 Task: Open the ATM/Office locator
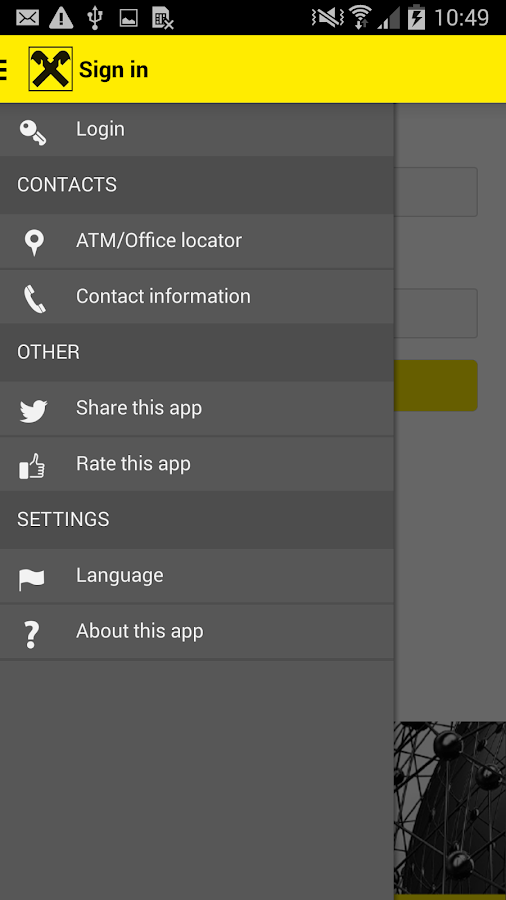[x=197, y=241]
